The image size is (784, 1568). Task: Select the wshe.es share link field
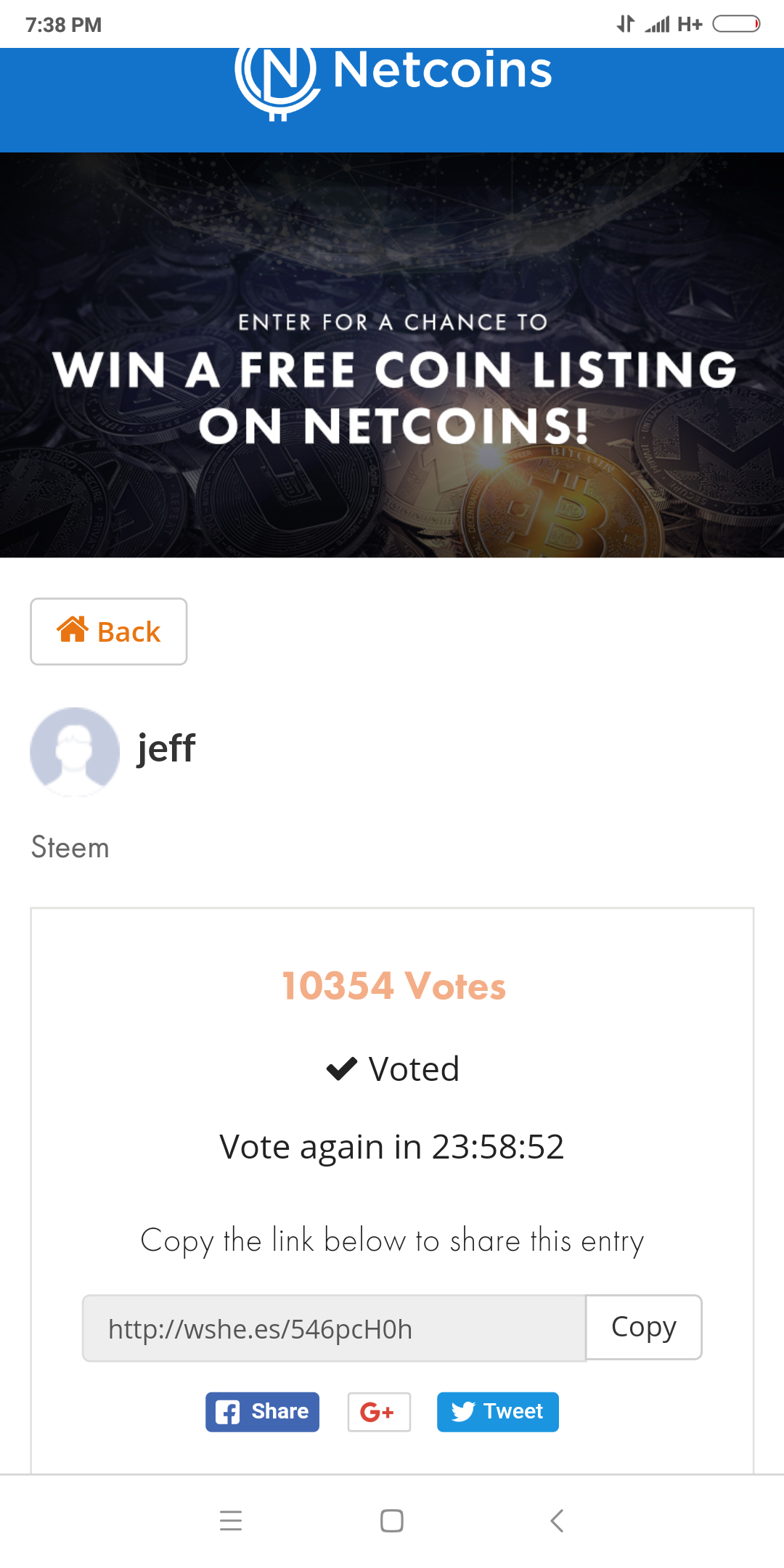click(334, 1328)
